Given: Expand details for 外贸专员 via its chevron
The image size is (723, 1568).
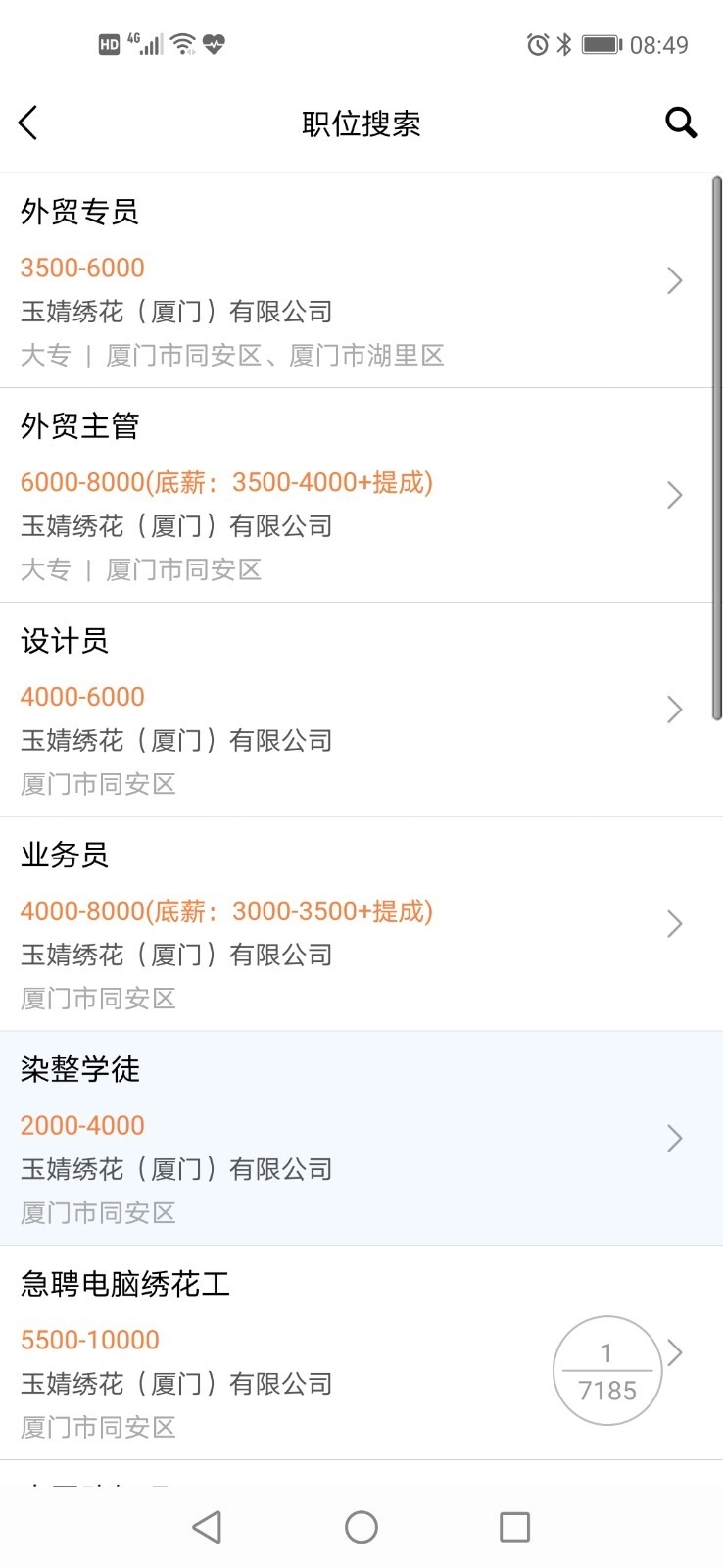Looking at the screenshot, I should point(675,280).
